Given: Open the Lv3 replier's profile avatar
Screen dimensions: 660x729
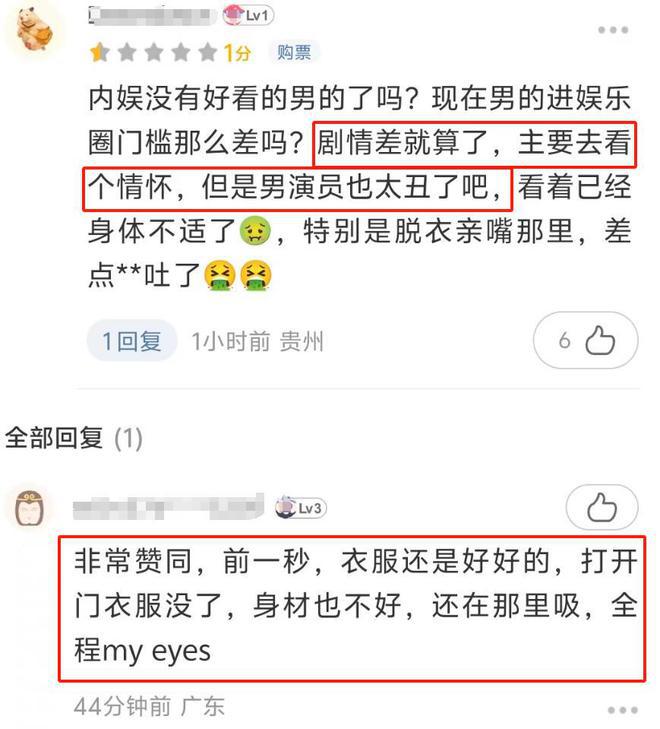Looking at the screenshot, I should pyautogui.click(x=30, y=509).
